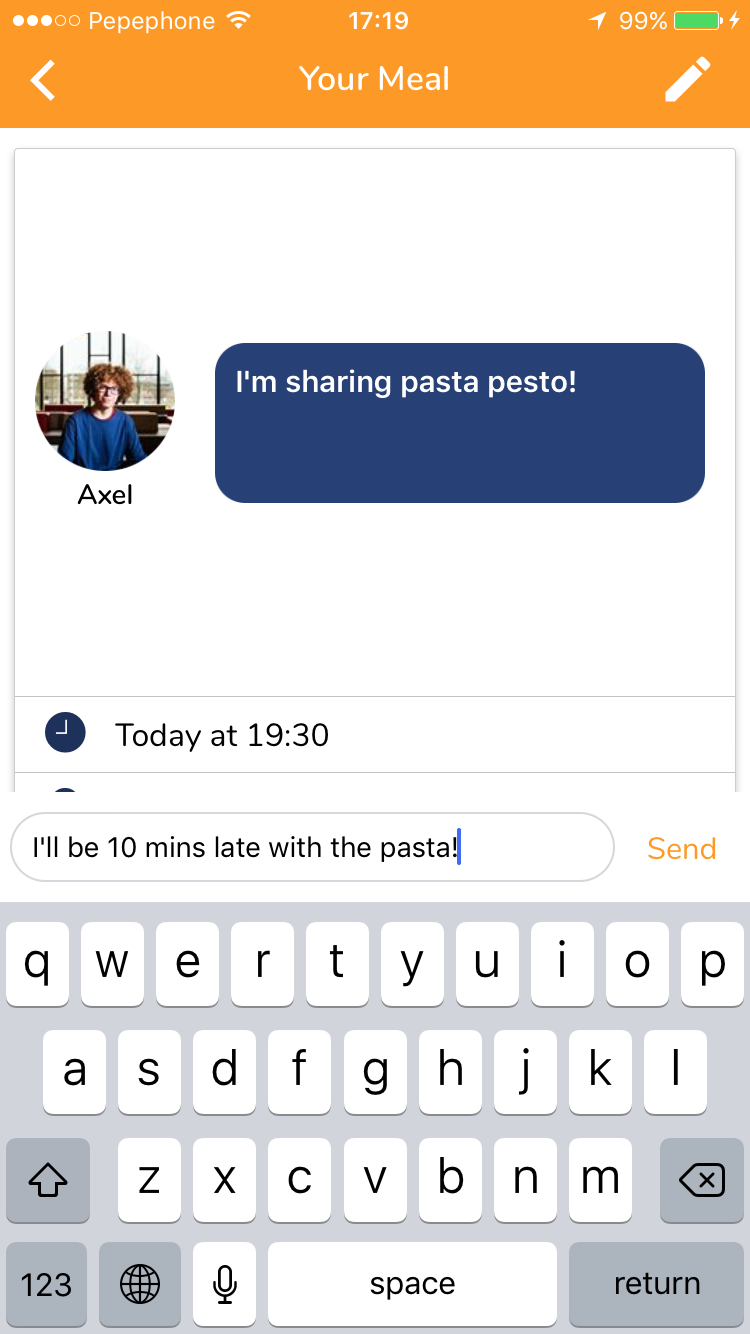Send the message about the pasta

coord(682,848)
